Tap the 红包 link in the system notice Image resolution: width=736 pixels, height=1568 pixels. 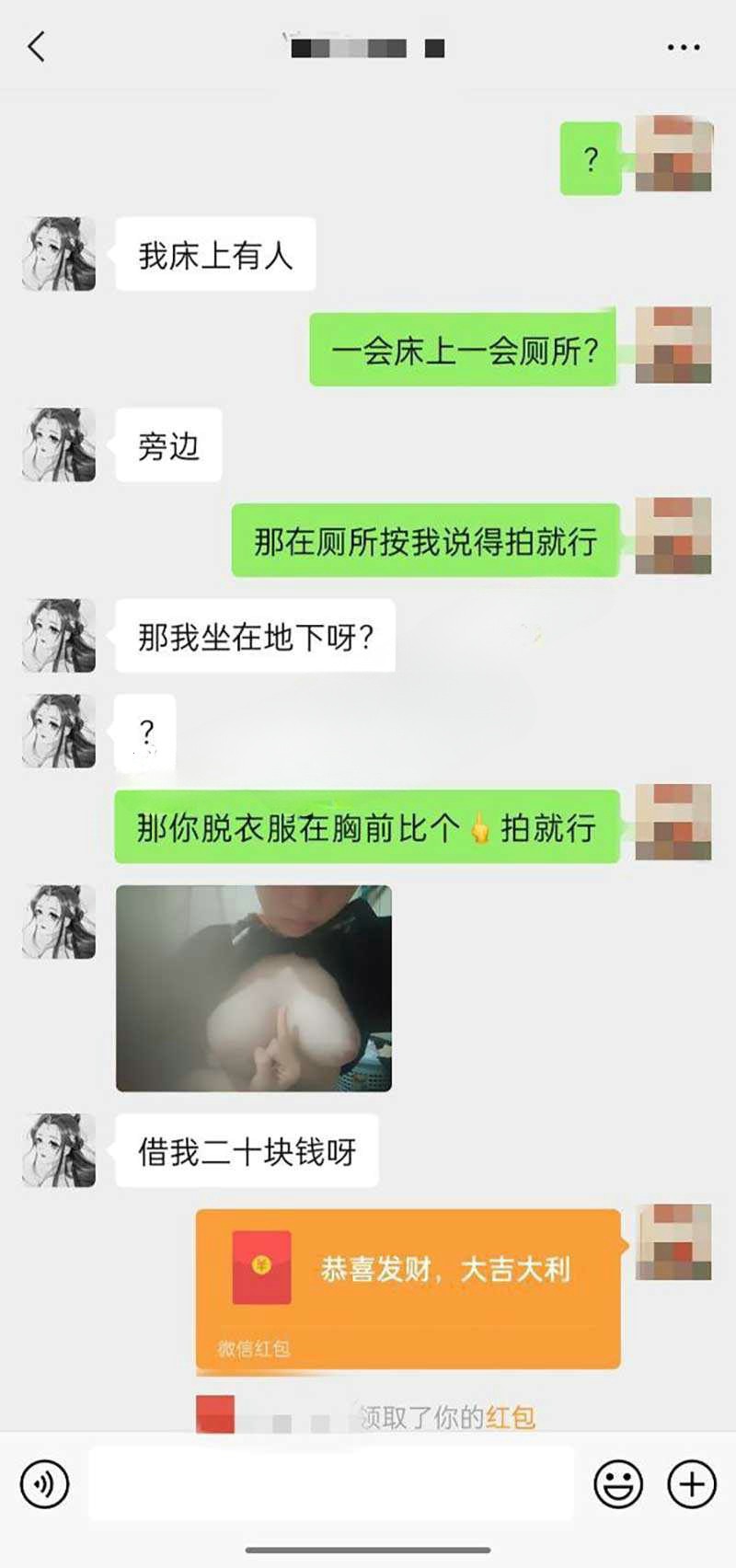(x=511, y=1417)
